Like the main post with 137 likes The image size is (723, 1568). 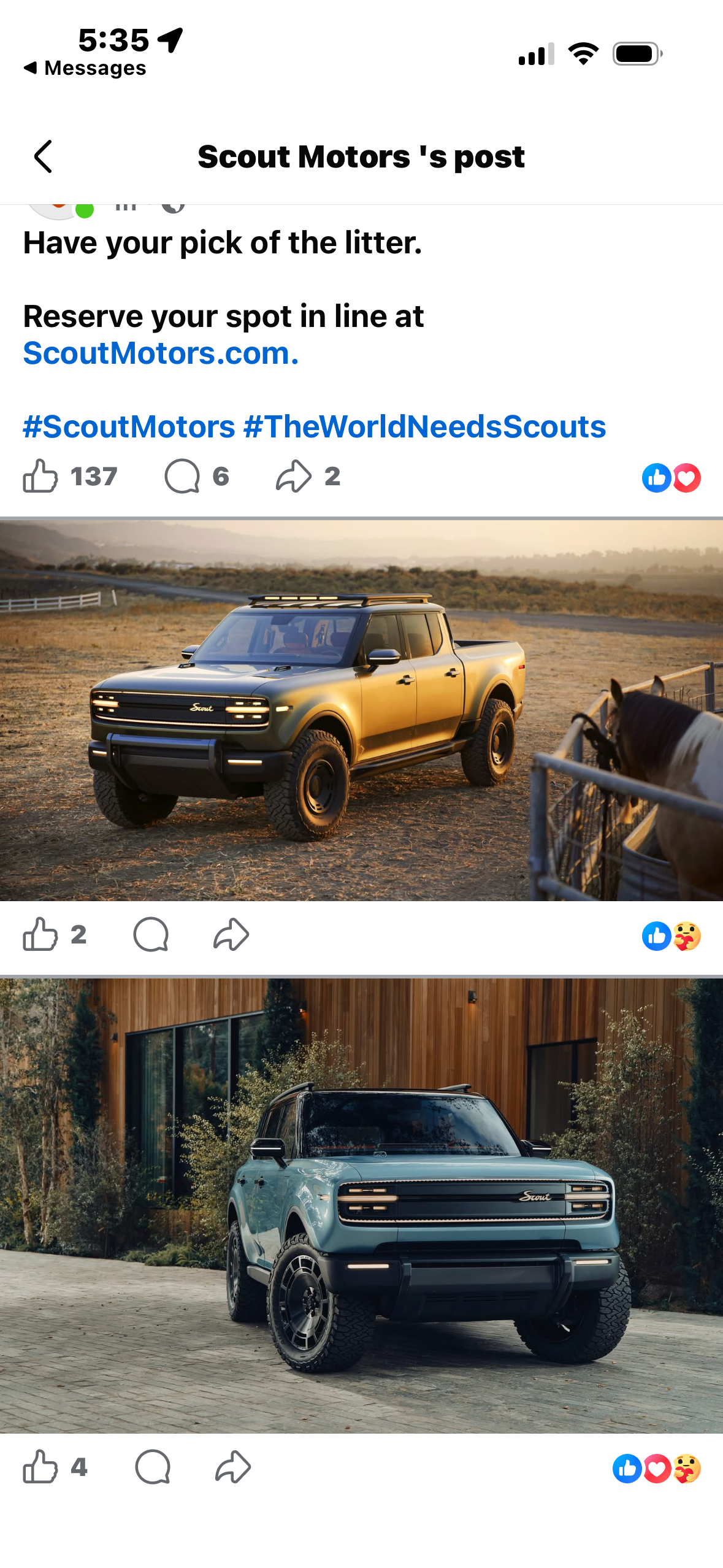coord(40,477)
